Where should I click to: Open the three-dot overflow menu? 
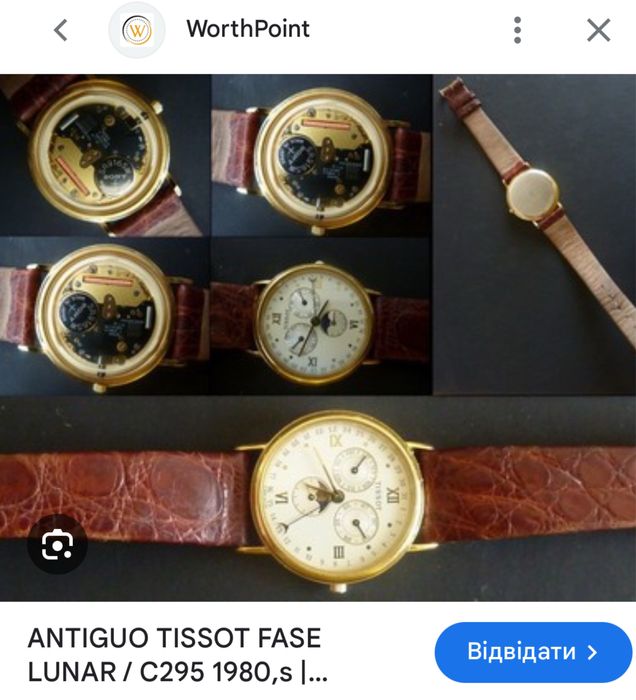517,30
